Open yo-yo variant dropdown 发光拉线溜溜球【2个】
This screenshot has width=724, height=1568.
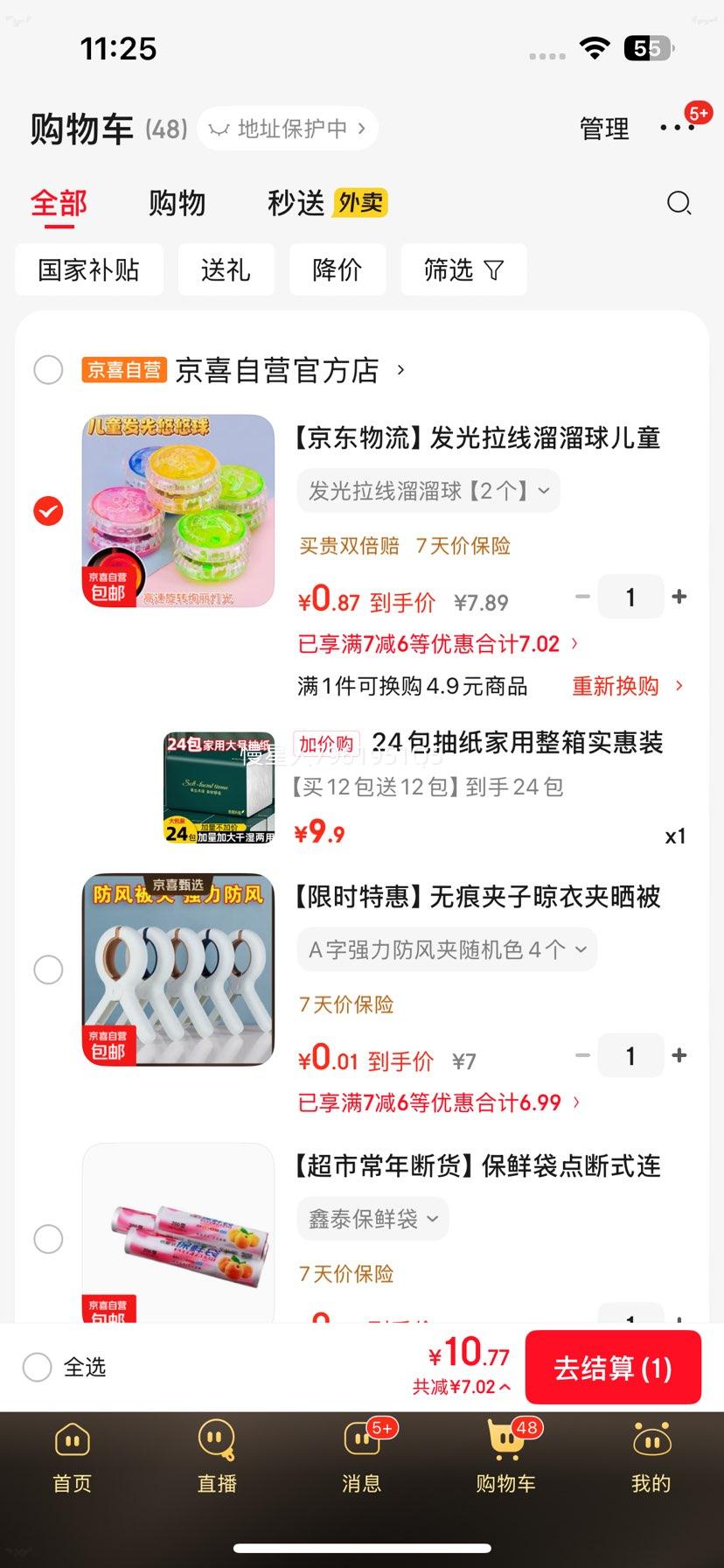pos(426,491)
